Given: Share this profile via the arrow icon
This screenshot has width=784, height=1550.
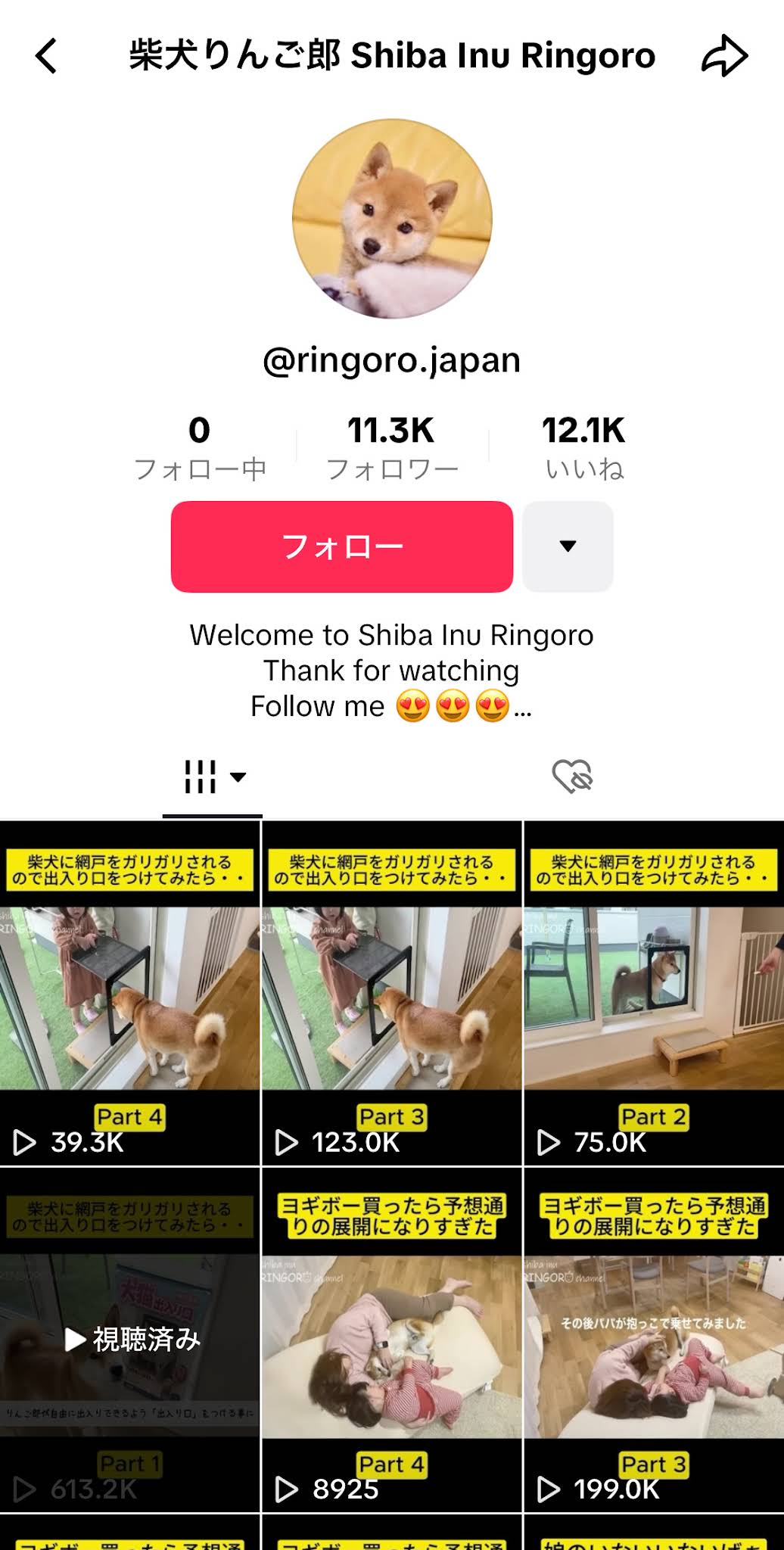Looking at the screenshot, I should [724, 56].
